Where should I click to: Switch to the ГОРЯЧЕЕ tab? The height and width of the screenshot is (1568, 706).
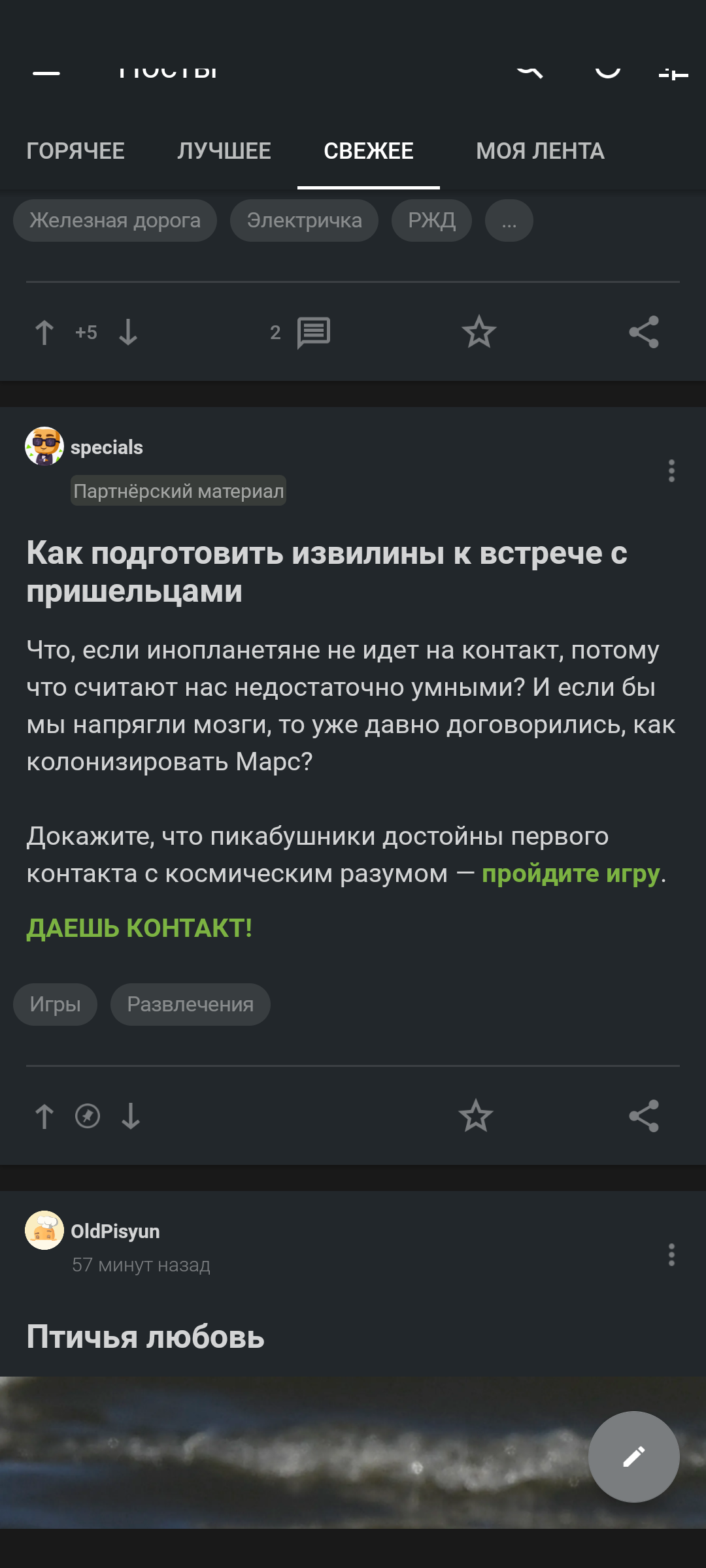[75, 151]
